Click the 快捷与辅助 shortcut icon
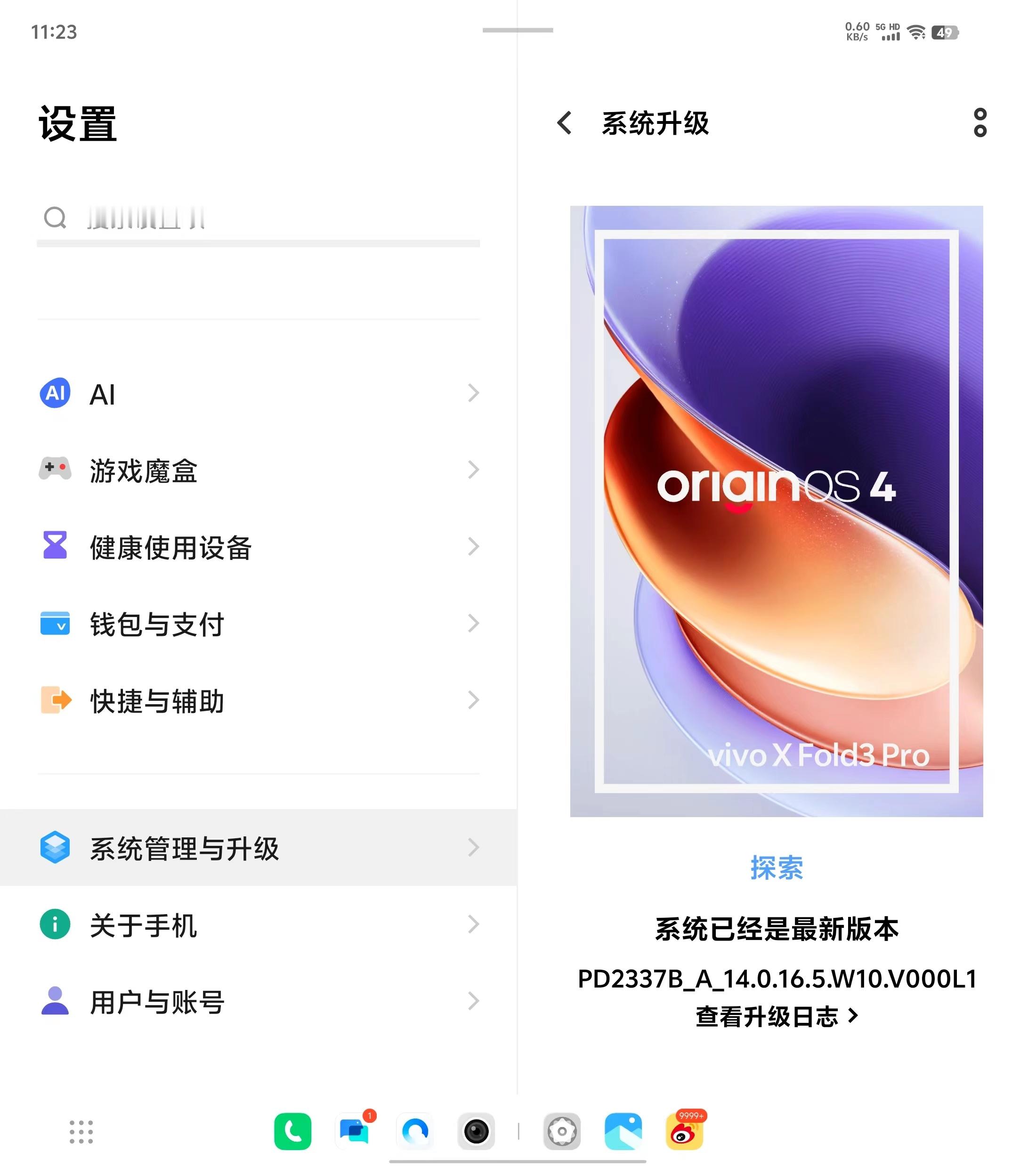Viewport: 1036px width, 1168px height. click(54, 701)
